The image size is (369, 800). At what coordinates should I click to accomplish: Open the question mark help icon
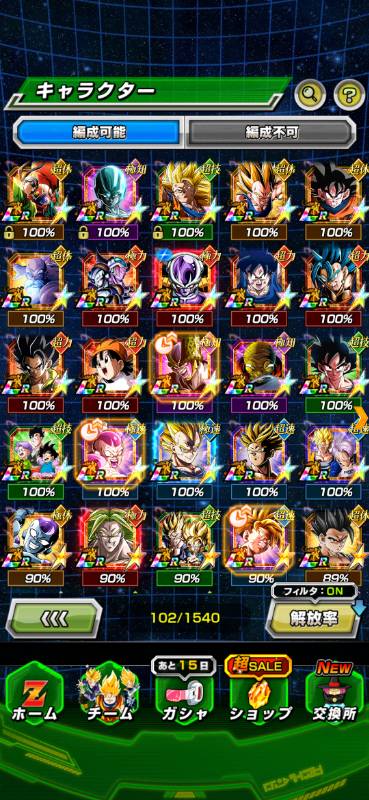[350, 93]
